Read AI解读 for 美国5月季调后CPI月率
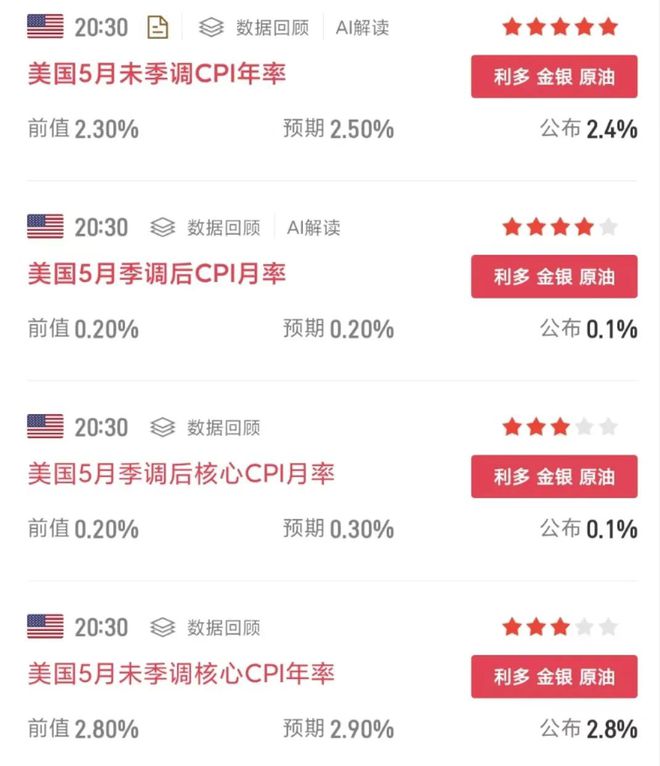660x766 pixels. tap(313, 227)
